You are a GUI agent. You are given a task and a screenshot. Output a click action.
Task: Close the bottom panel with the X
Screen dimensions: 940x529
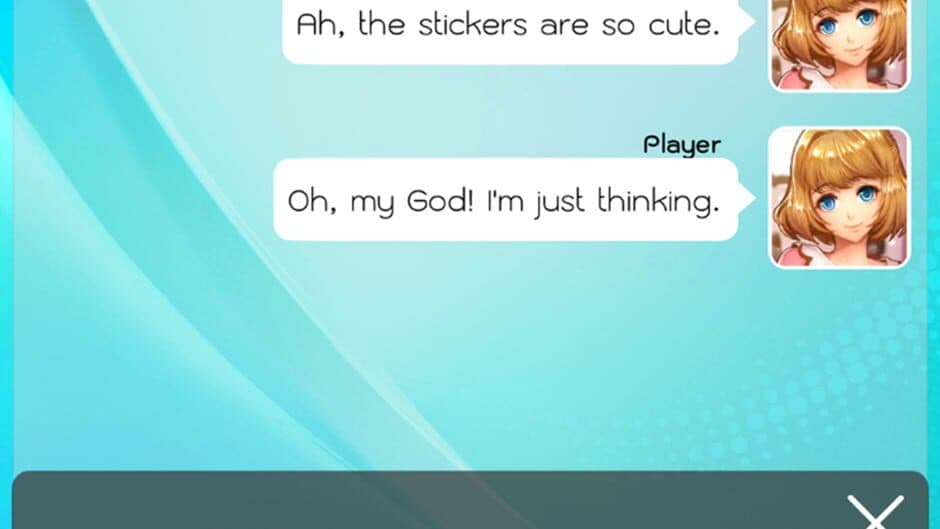click(x=875, y=511)
